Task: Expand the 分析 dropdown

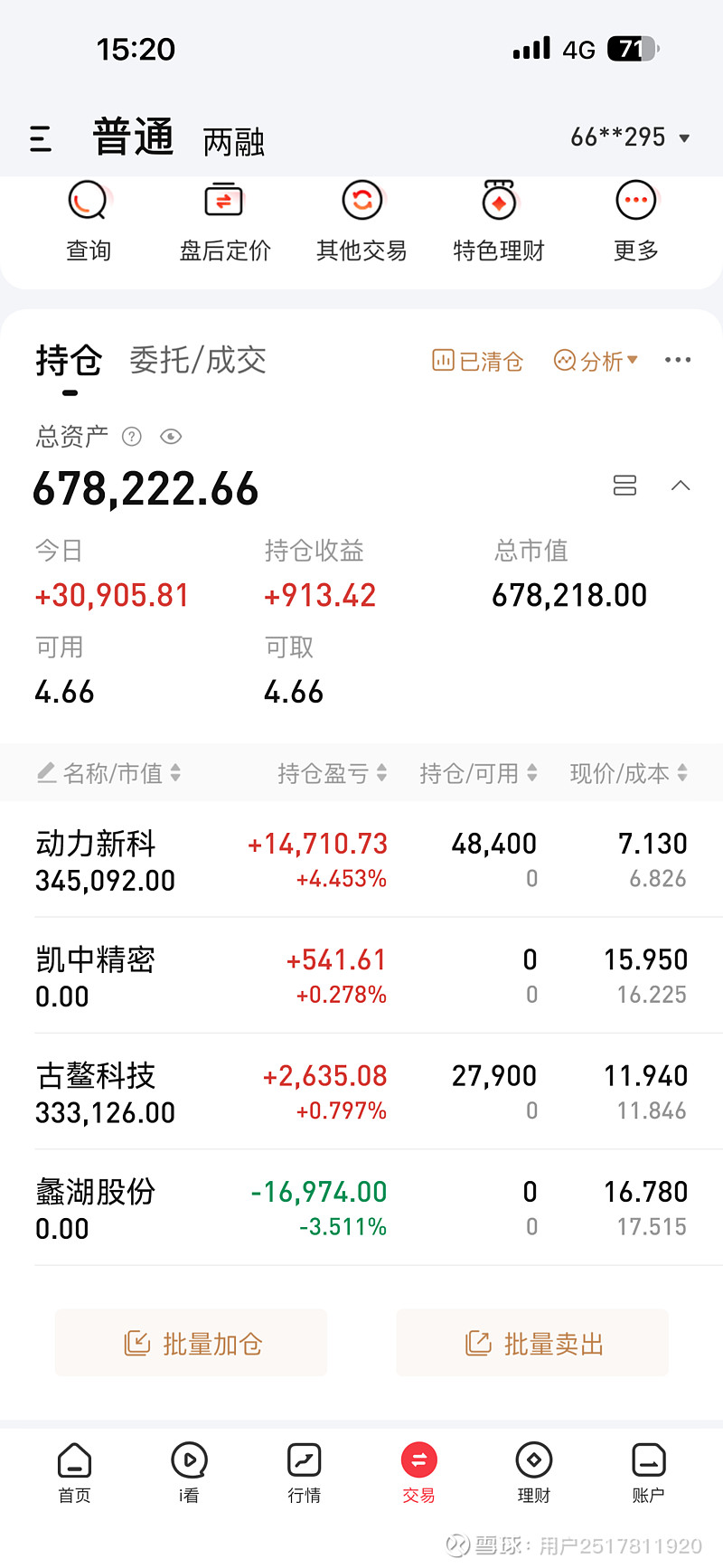Action: pyautogui.click(x=596, y=361)
